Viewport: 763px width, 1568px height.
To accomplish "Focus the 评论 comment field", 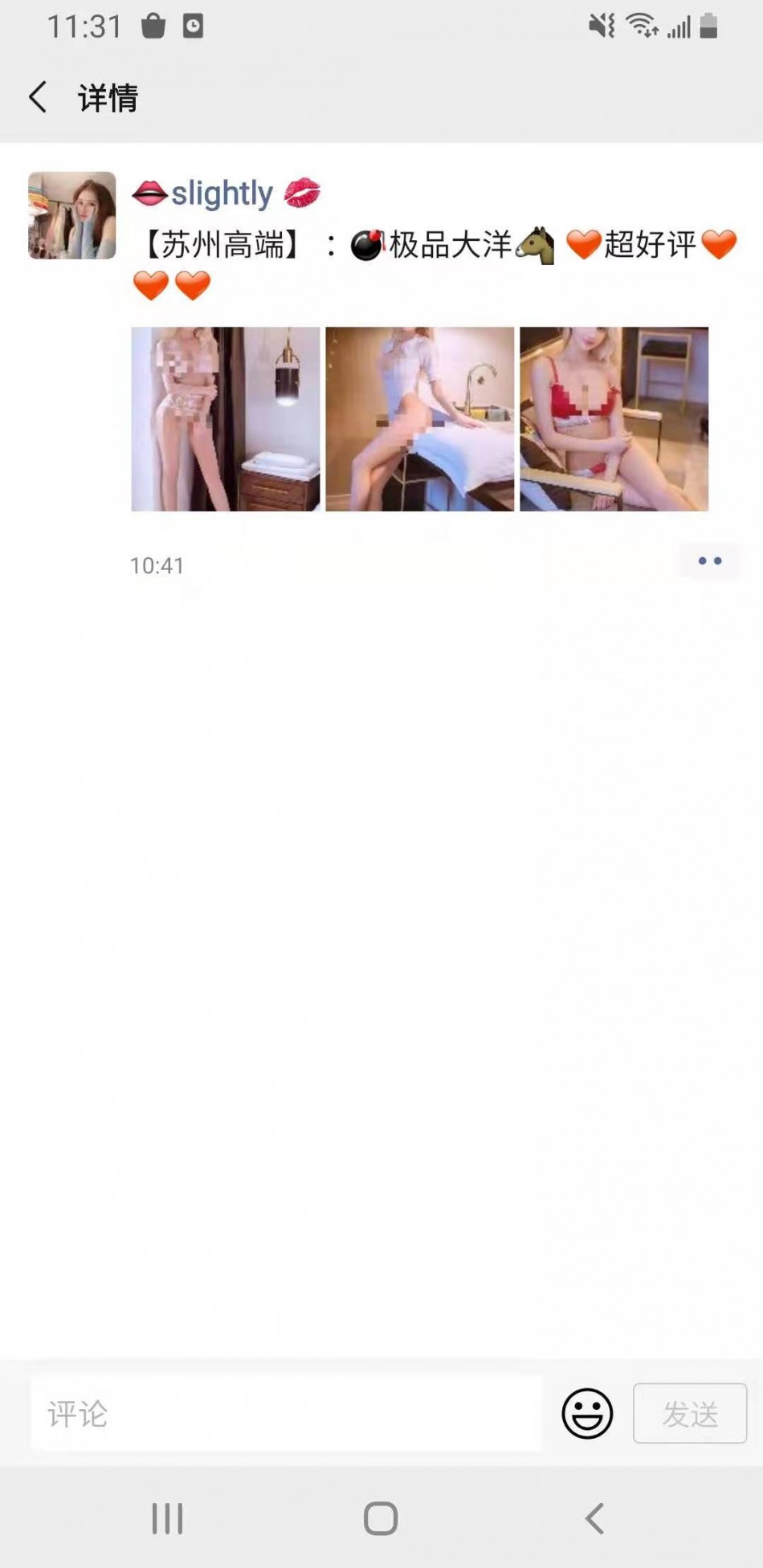I will pos(287,1414).
